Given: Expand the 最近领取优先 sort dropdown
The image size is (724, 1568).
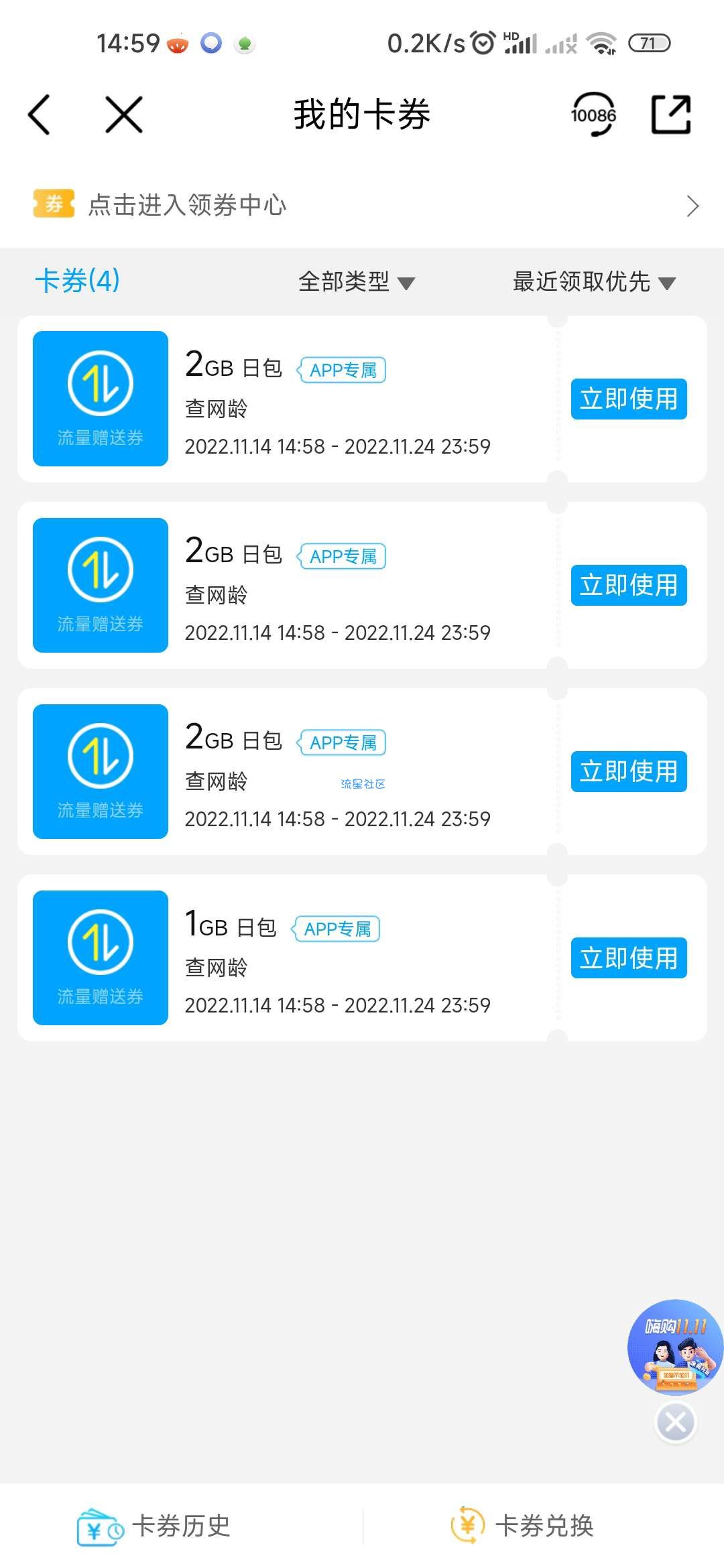Looking at the screenshot, I should (594, 282).
